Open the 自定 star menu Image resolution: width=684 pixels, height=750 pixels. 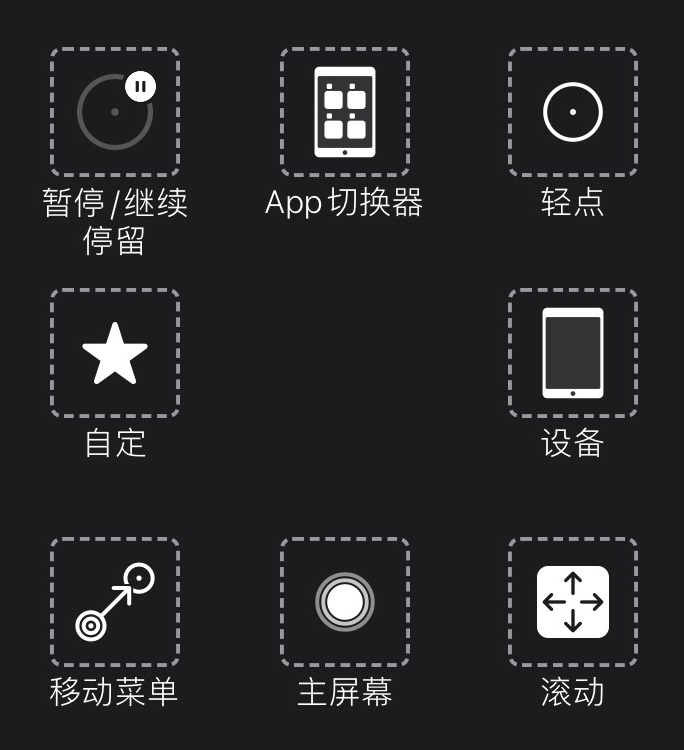(x=115, y=353)
